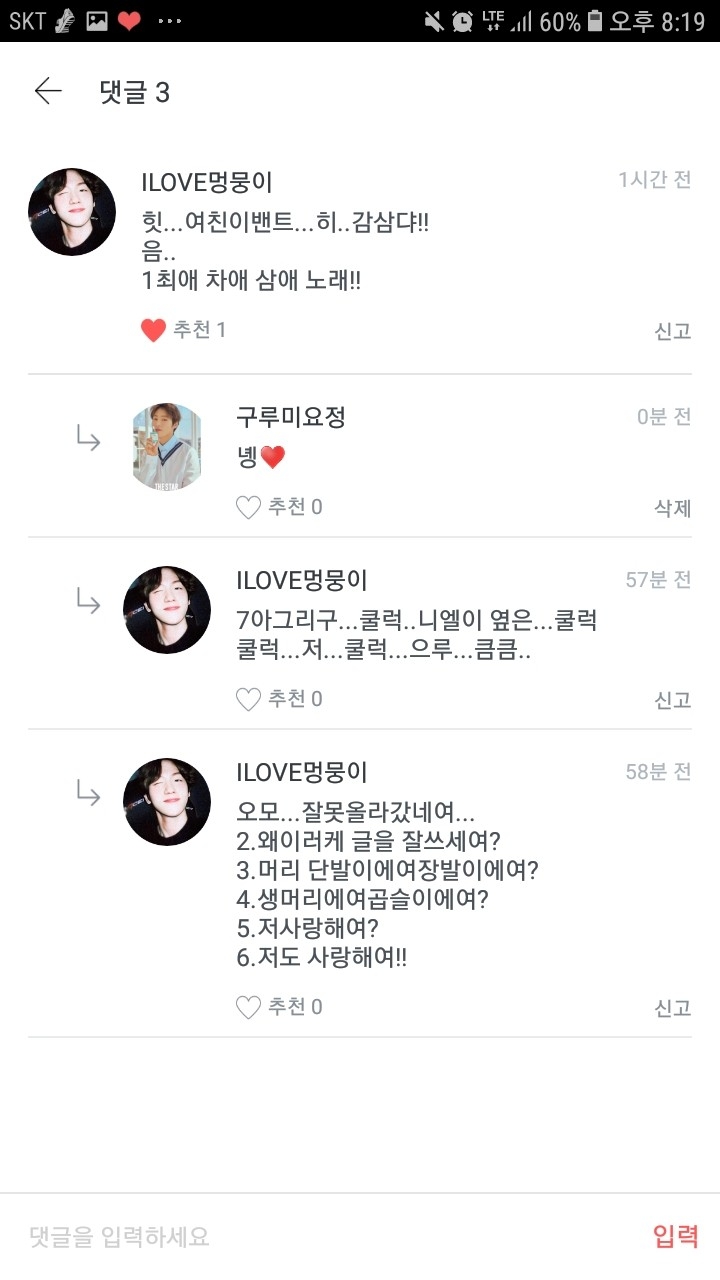
Task: Like the reply posted 57분 전
Action: pyautogui.click(x=248, y=699)
